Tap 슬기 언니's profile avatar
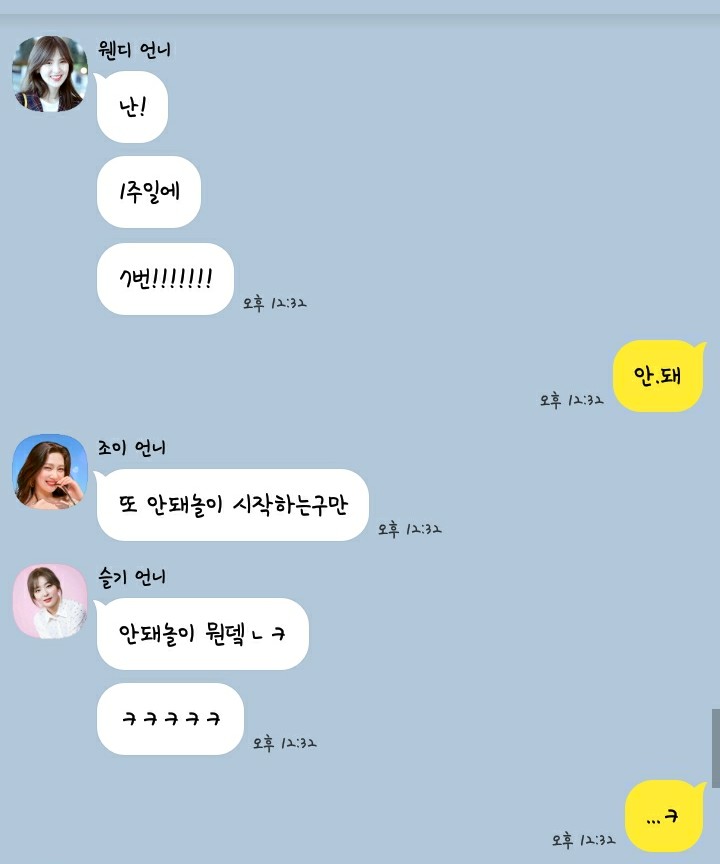 pyautogui.click(x=50, y=601)
